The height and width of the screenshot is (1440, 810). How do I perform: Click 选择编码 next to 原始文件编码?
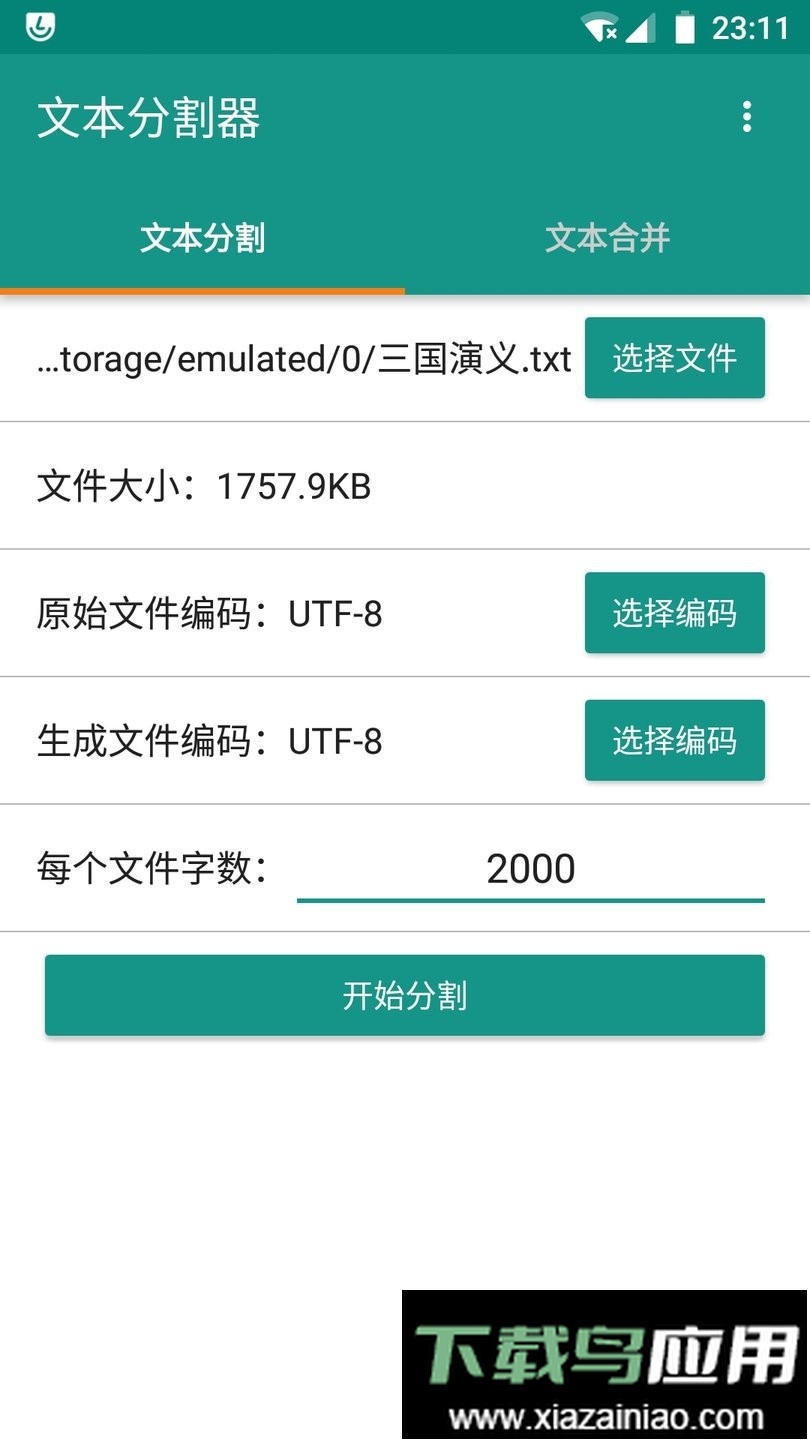point(675,613)
